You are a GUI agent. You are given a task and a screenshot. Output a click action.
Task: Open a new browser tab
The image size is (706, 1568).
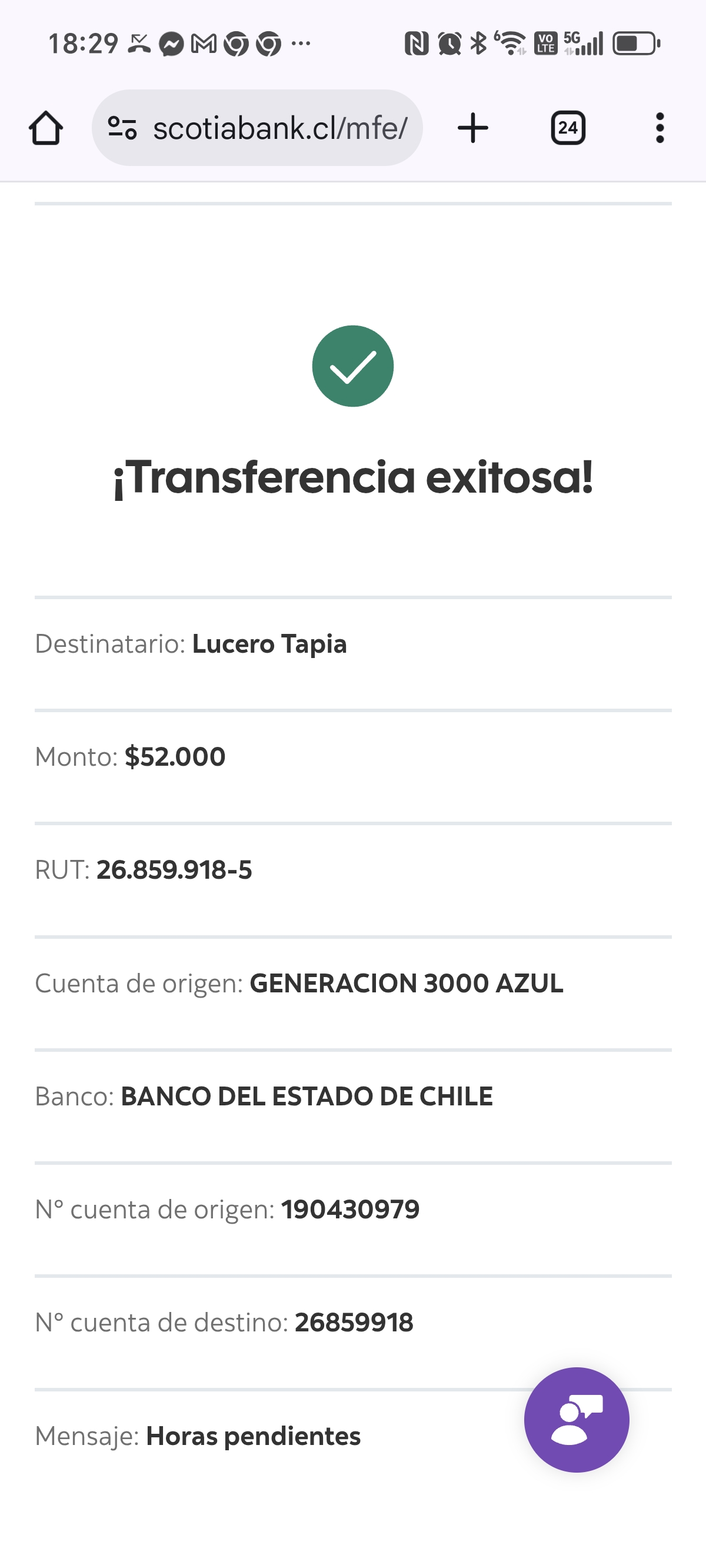tap(473, 128)
